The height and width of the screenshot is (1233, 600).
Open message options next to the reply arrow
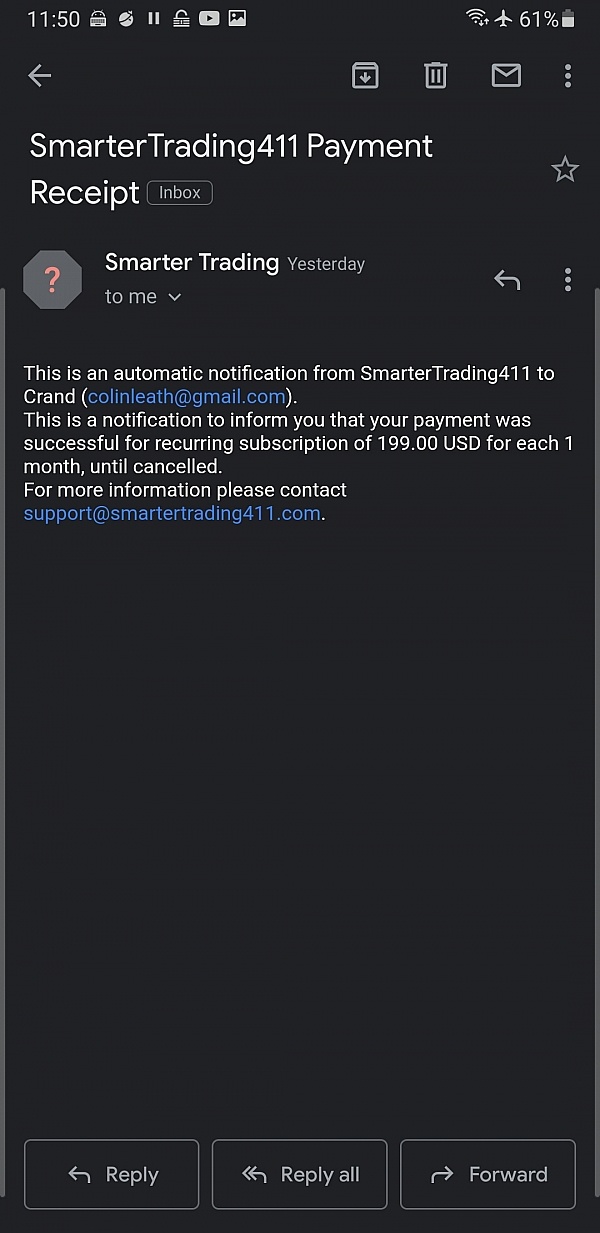click(x=567, y=280)
